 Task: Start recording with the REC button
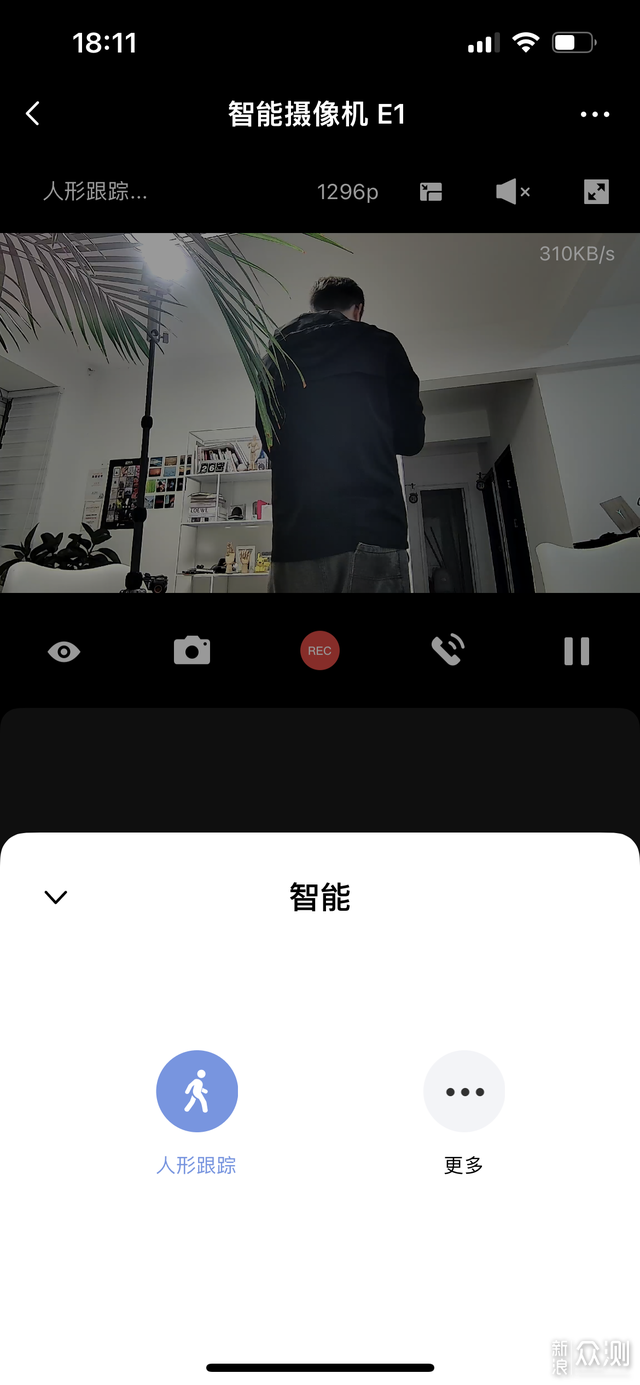[x=320, y=651]
